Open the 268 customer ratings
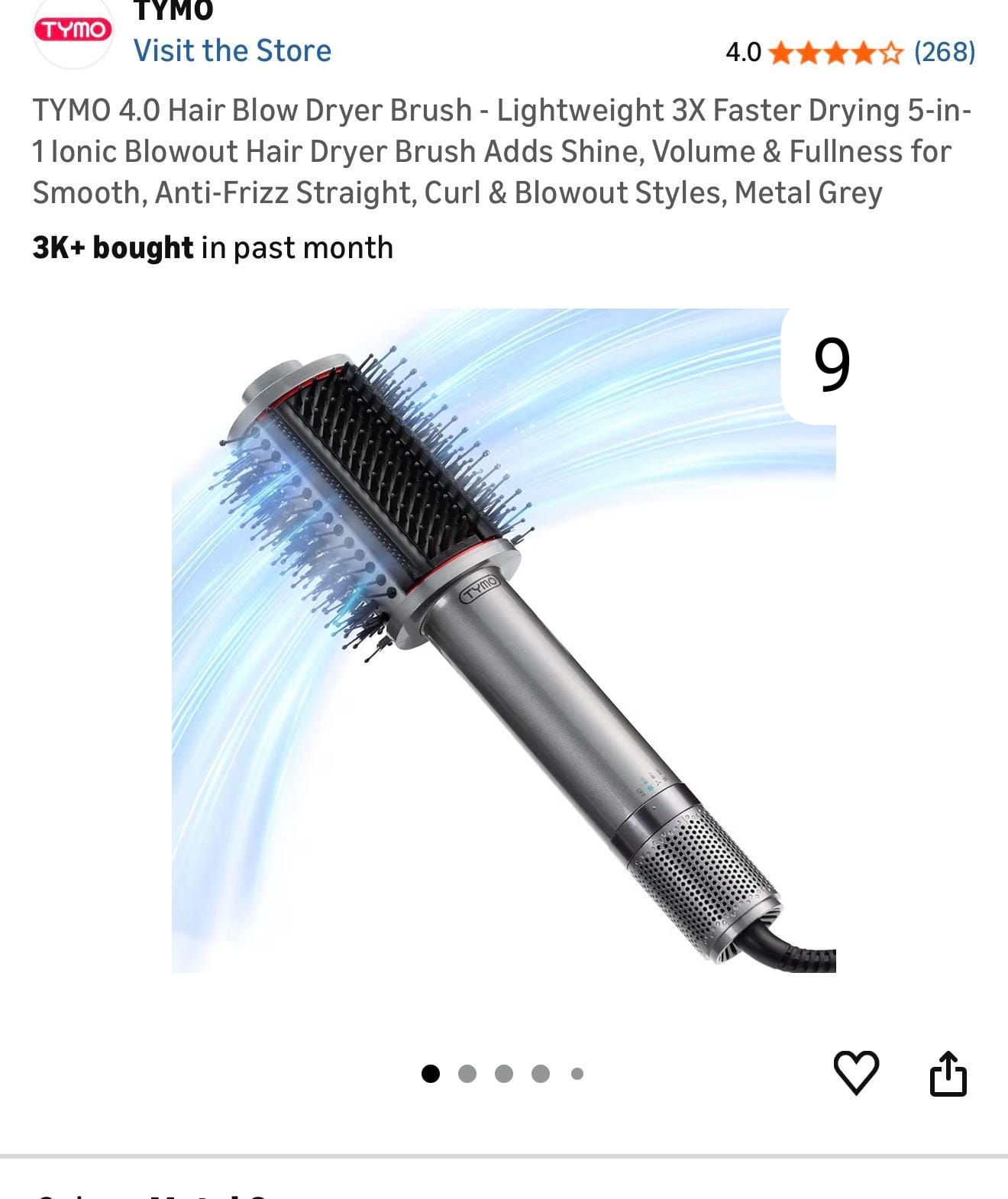The width and height of the screenshot is (1008, 1199). (944, 52)
